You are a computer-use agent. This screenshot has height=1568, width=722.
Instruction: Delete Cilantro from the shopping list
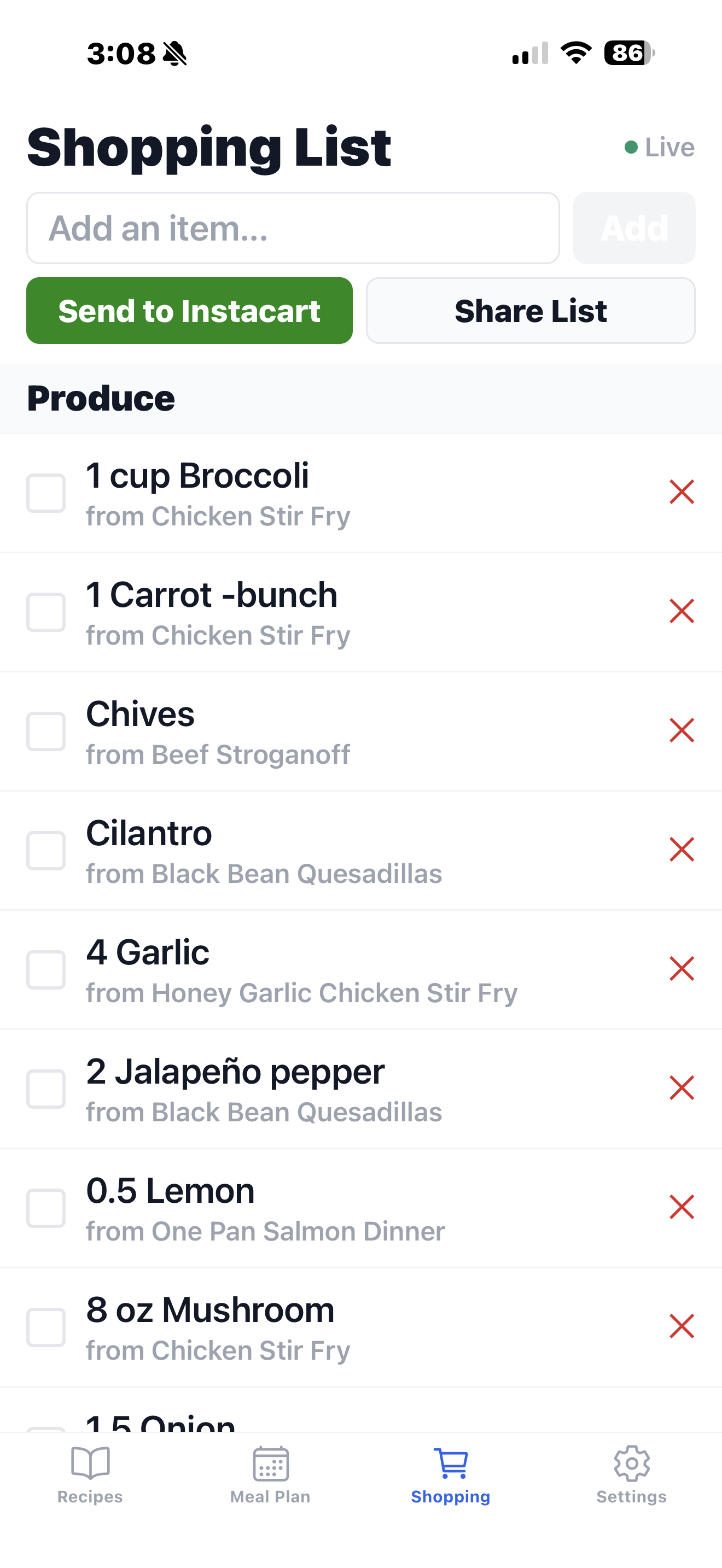tap(682, 850)
